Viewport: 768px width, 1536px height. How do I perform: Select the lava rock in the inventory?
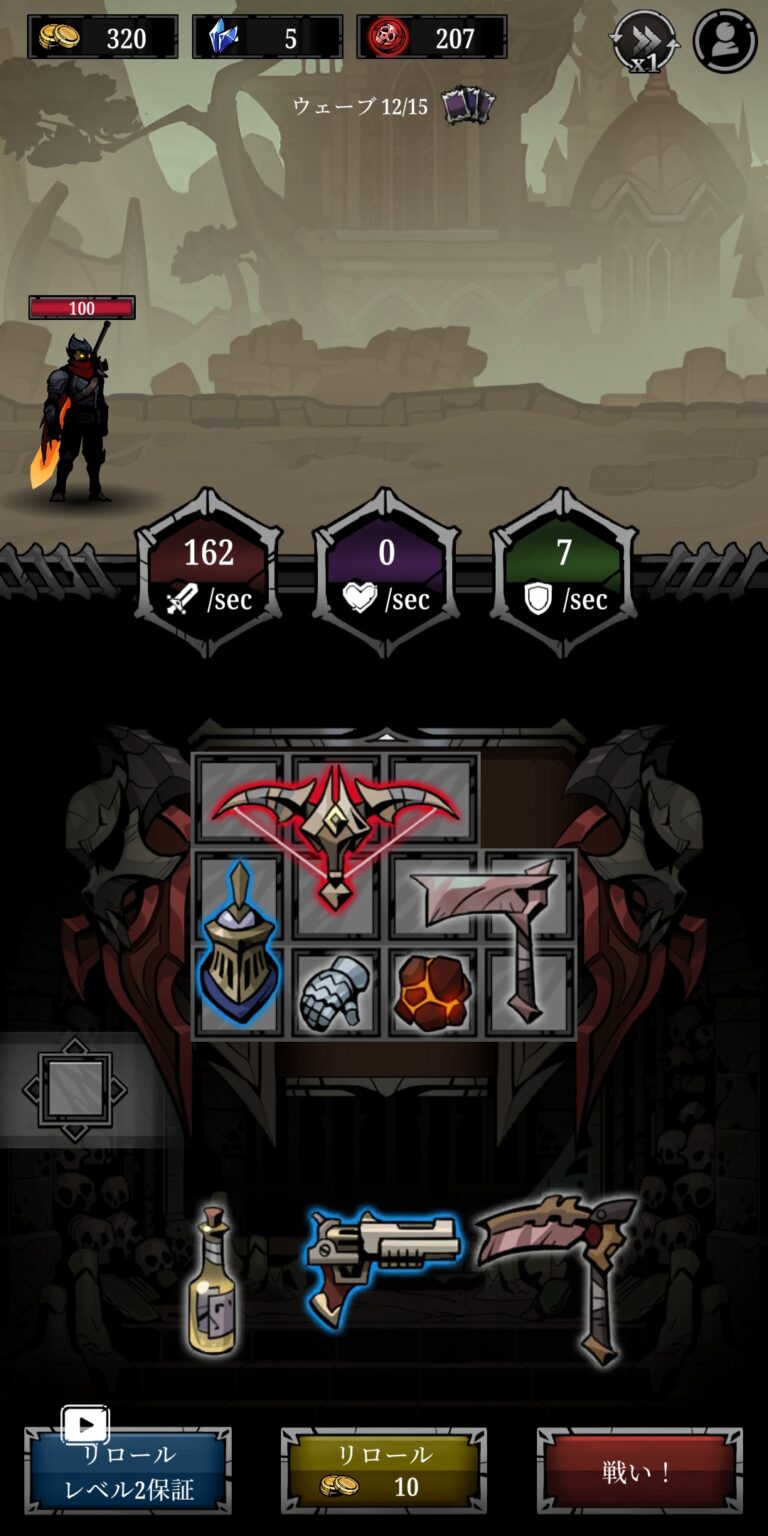(432, 992)
